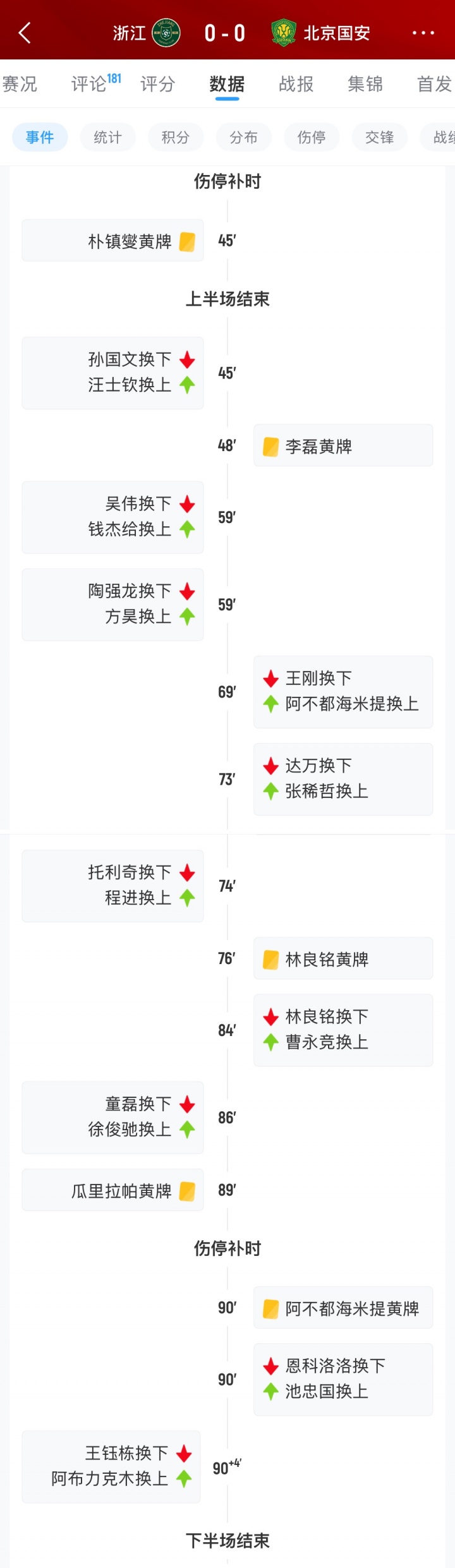Select the 事件 chip
Viewport: 455px width, 1568px height.
[x=40, y=137]
